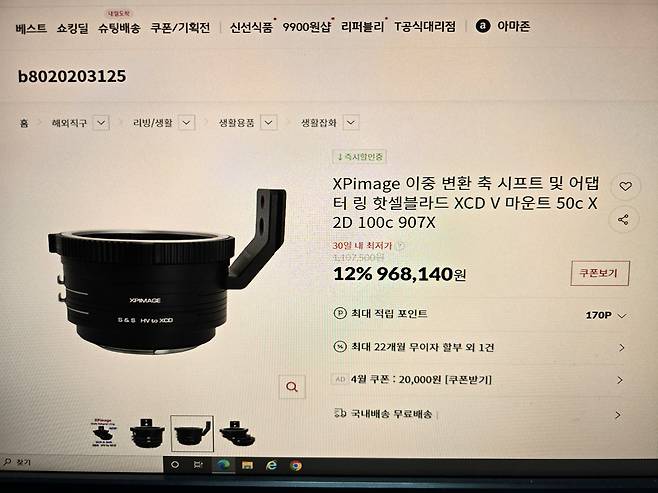Zoom the product image with the magnifier icon

(x=291, y=386)
